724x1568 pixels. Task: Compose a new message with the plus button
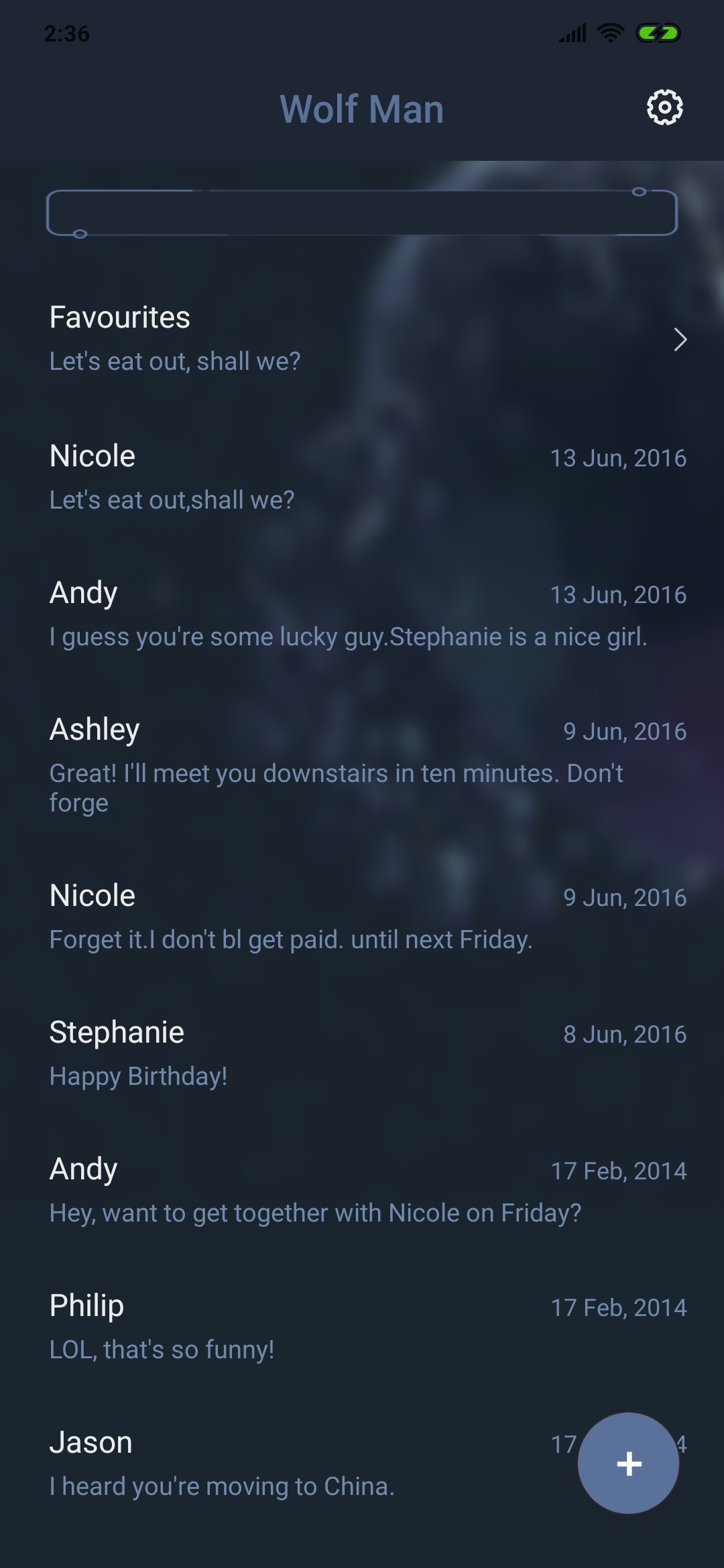(x=628, y=1463)
